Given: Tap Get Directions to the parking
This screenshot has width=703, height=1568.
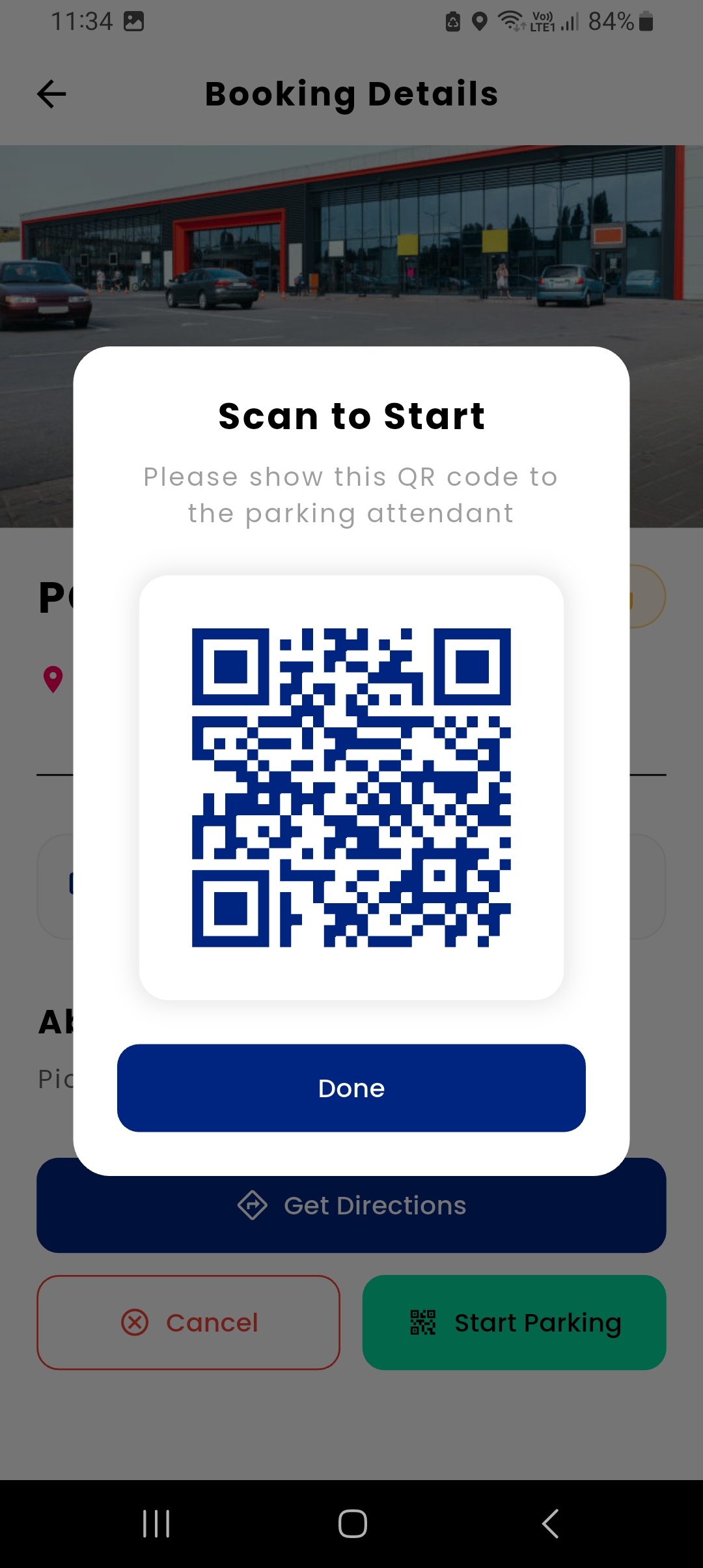Looking at the screenshot, I should (x=351, y=1205).
